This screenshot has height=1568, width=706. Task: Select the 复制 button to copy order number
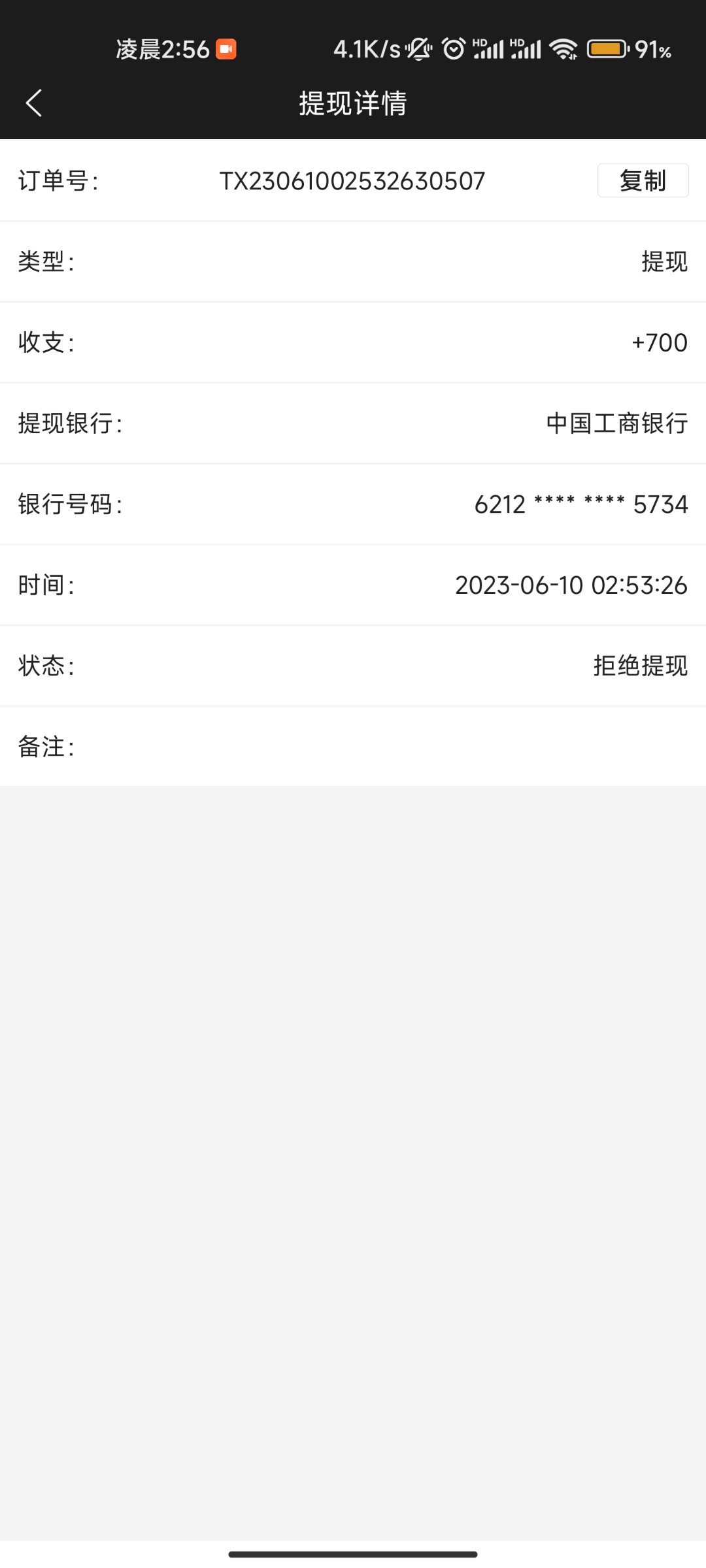643,181
